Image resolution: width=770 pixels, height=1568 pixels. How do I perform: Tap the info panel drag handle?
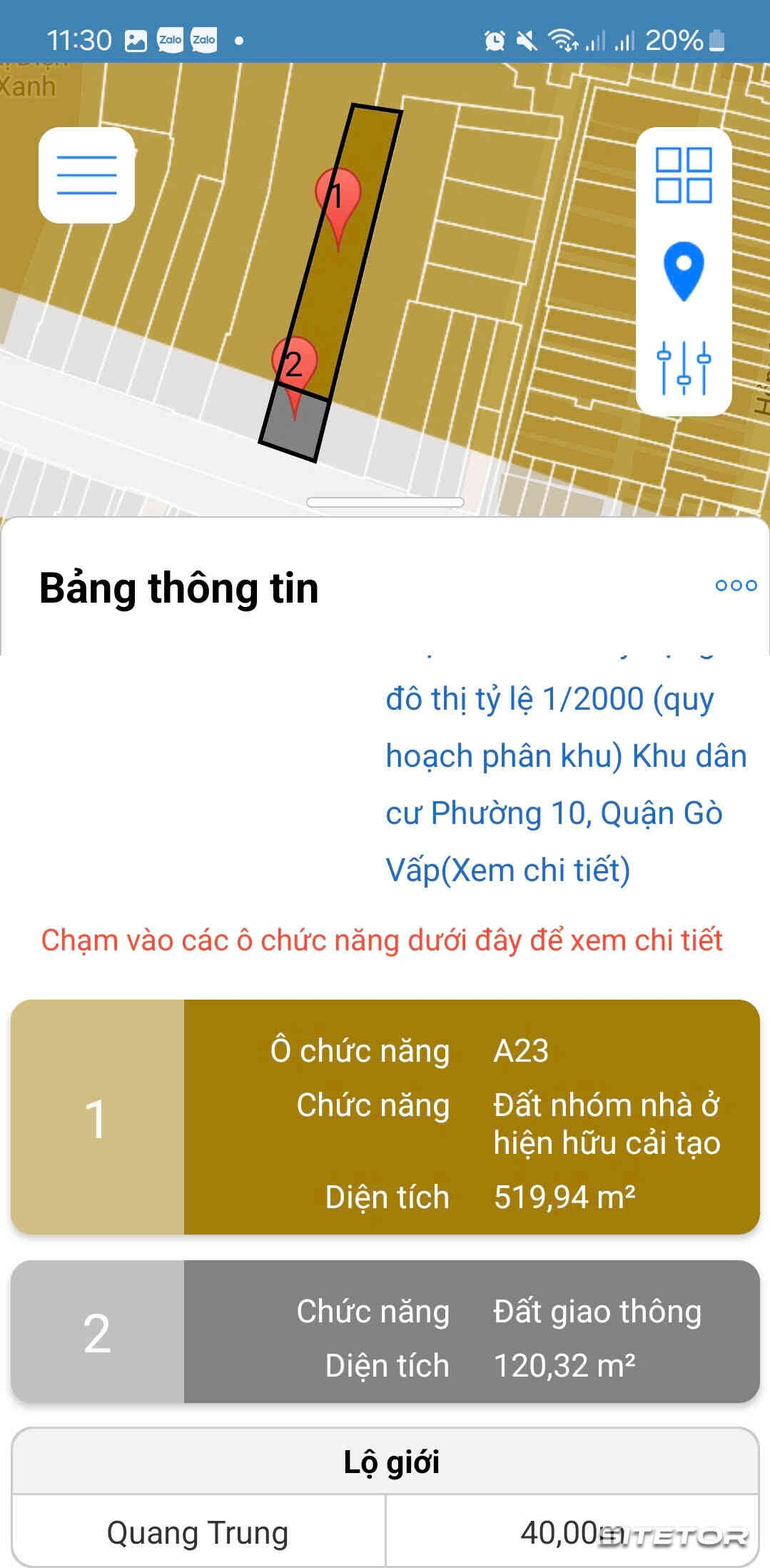pos(385,503)
